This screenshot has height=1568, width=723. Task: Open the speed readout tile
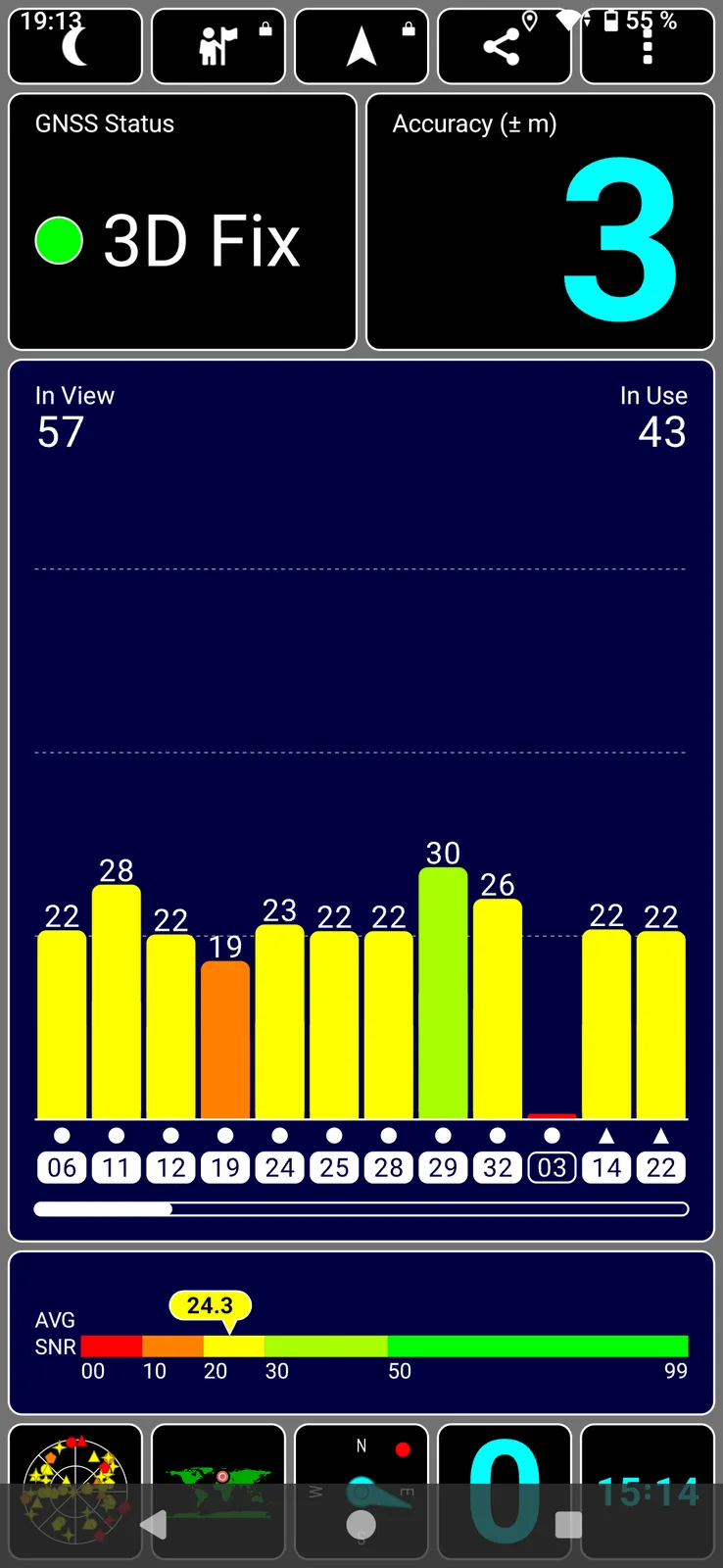(504, 1460)
